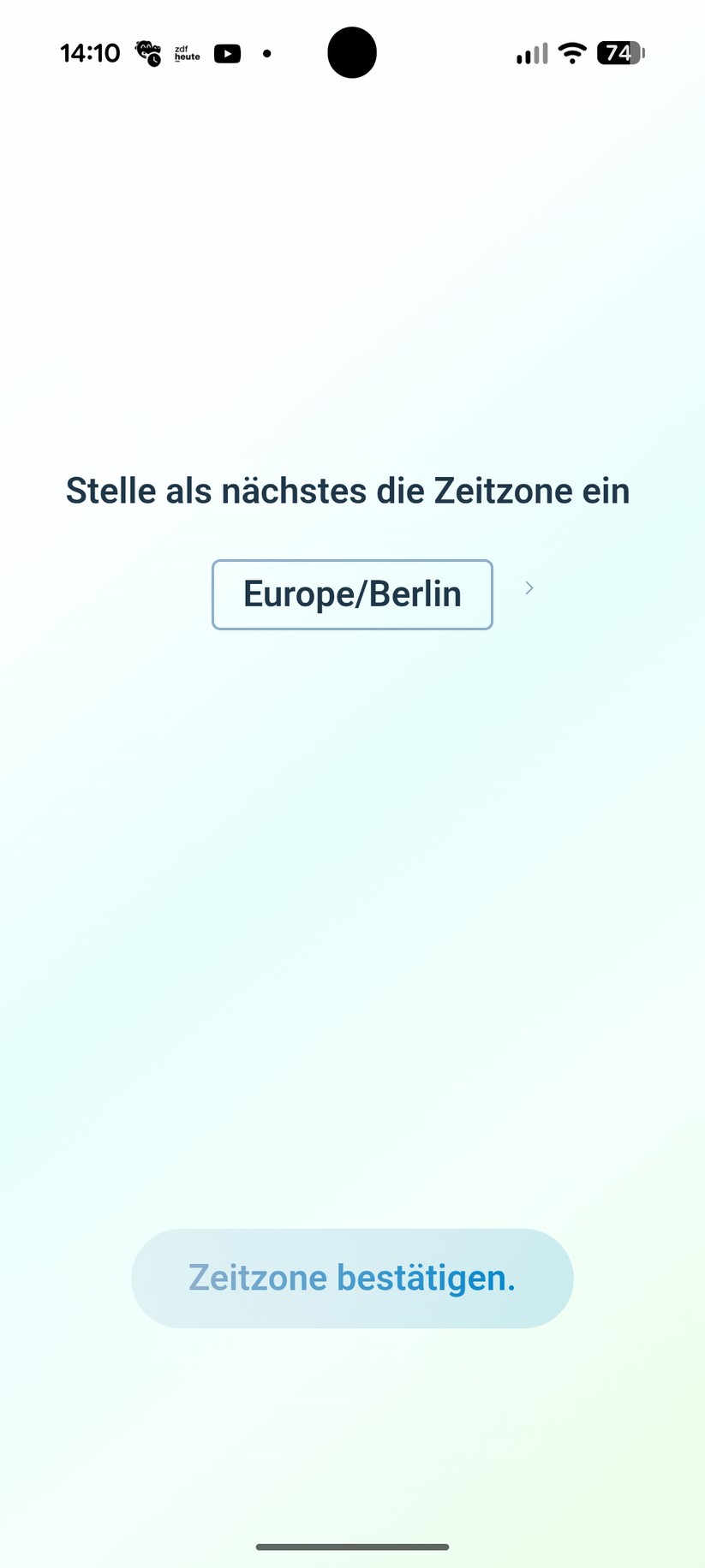Tap the home indicator bar
Image resolution: width=705 pixels, height=1568 pixels.
pyautogui.click(x=352, y=1547)
